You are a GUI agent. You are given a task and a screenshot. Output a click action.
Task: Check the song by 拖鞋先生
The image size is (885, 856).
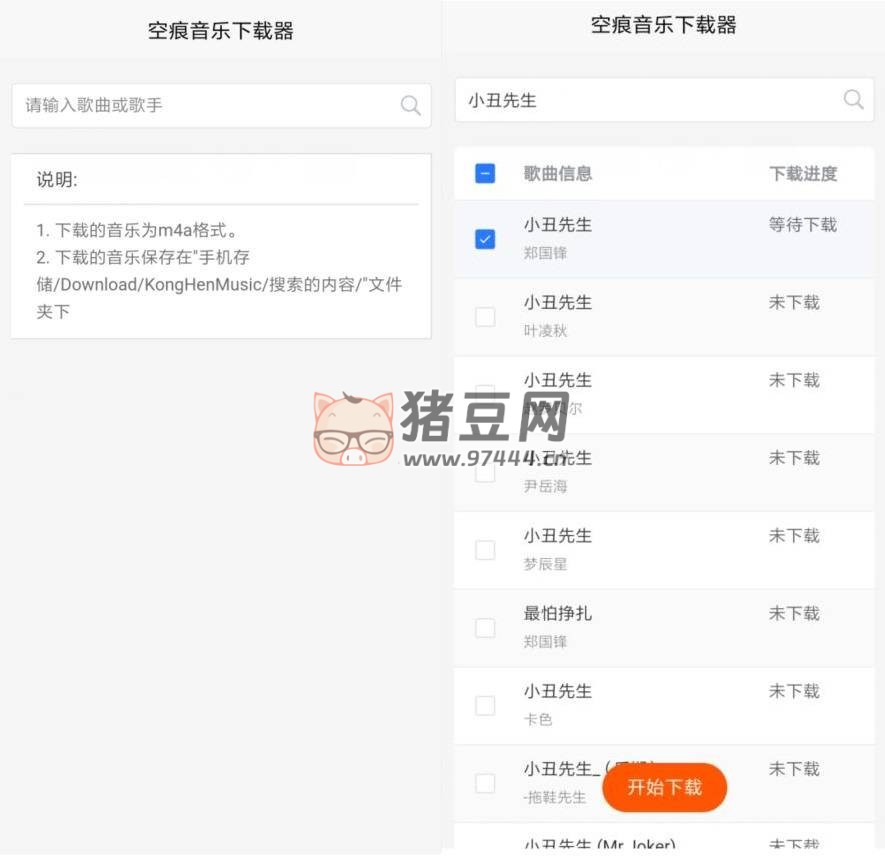pyautogui.click(x=485, y=783)
